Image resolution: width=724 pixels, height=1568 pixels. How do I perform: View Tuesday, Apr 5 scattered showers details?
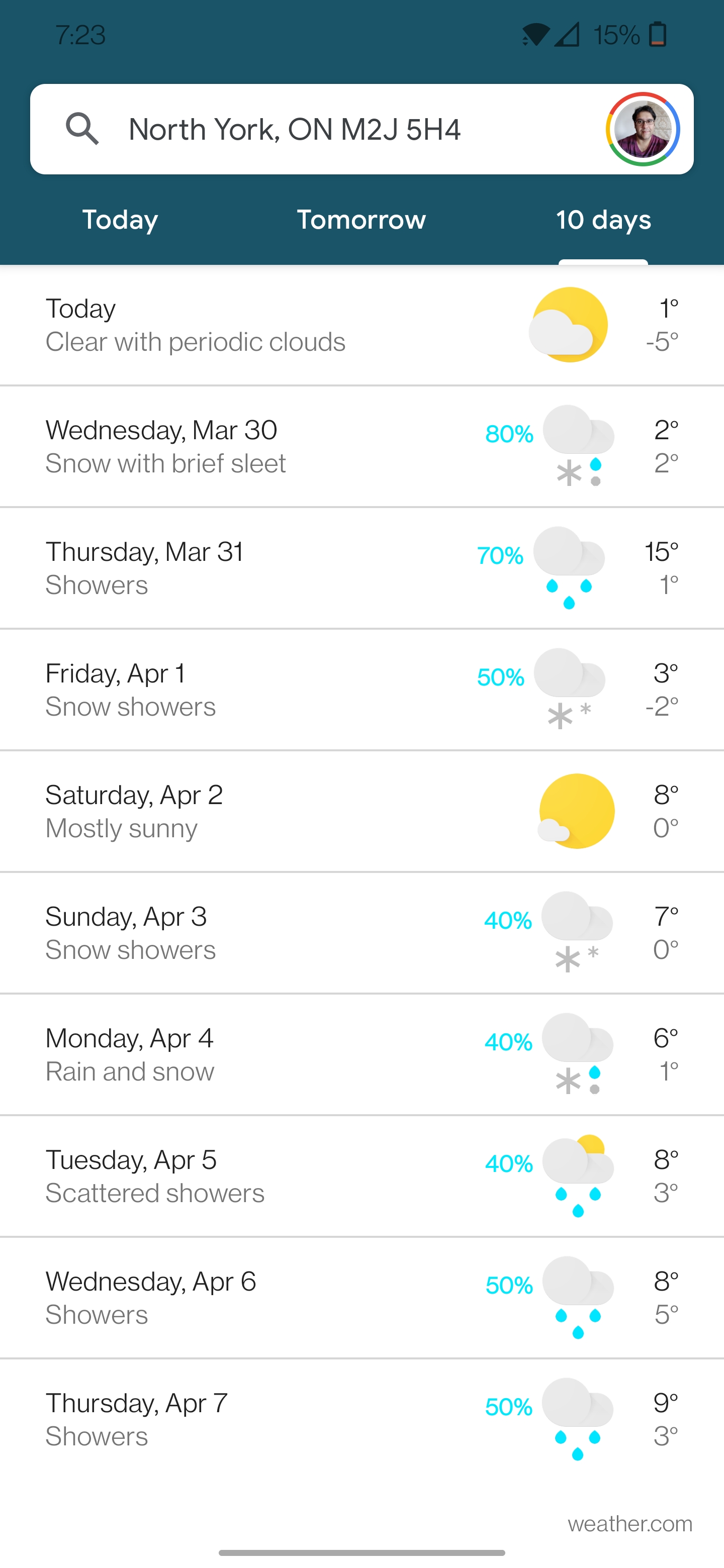tap(361, 1176)
